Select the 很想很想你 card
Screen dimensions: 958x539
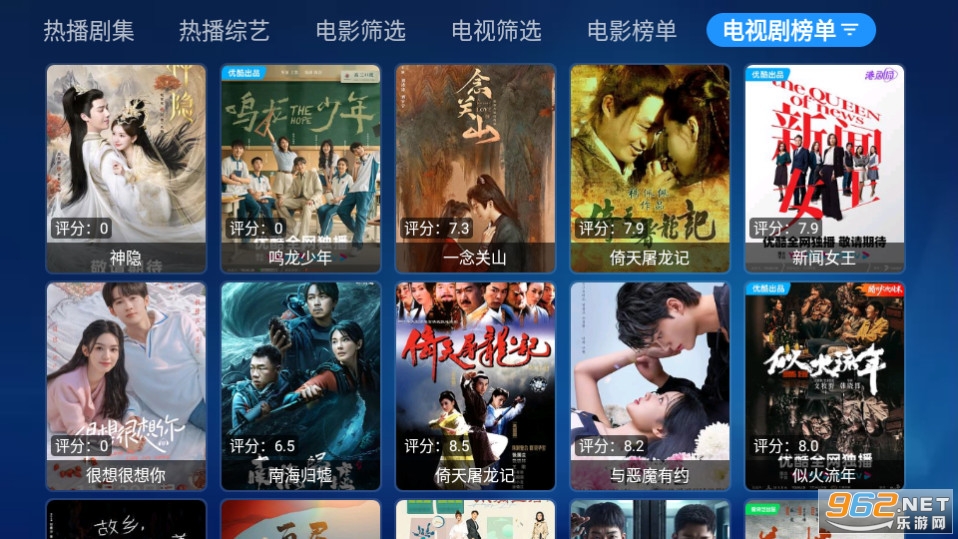(126, 385)
